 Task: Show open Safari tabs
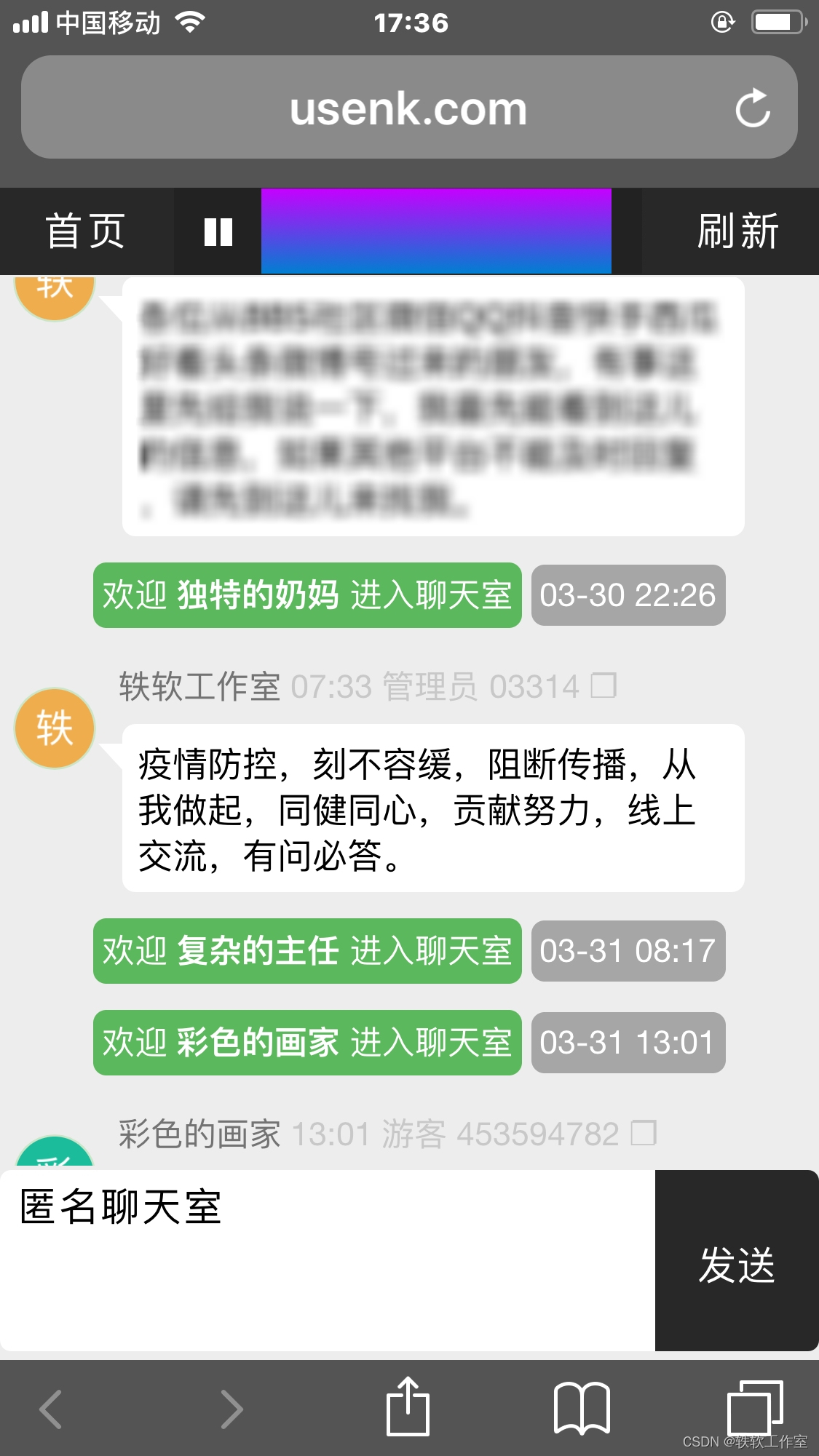coord(755,1407)
